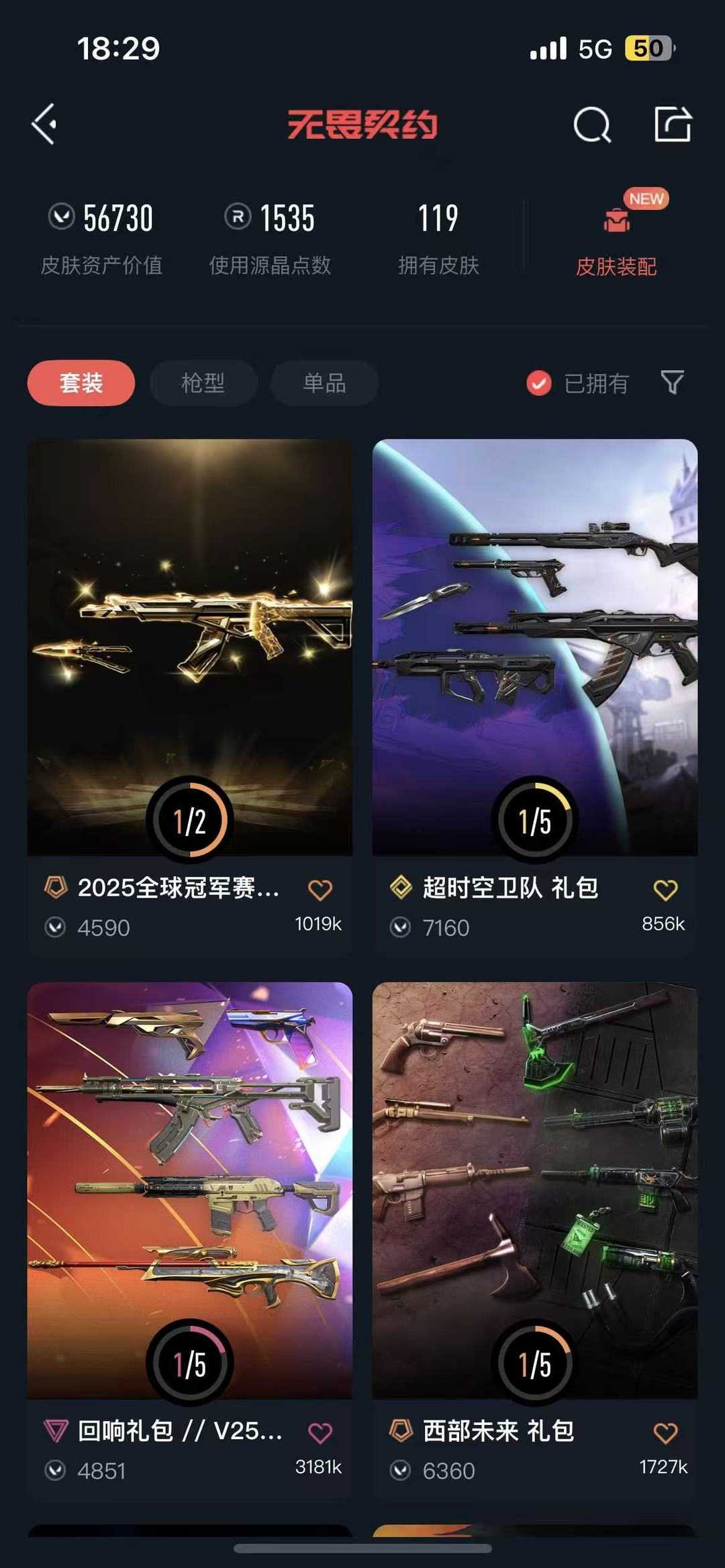Switch to the 单品 tab
Image resolution: width=725 pixels, height=1568 pixels.
[x=324, y=383]
